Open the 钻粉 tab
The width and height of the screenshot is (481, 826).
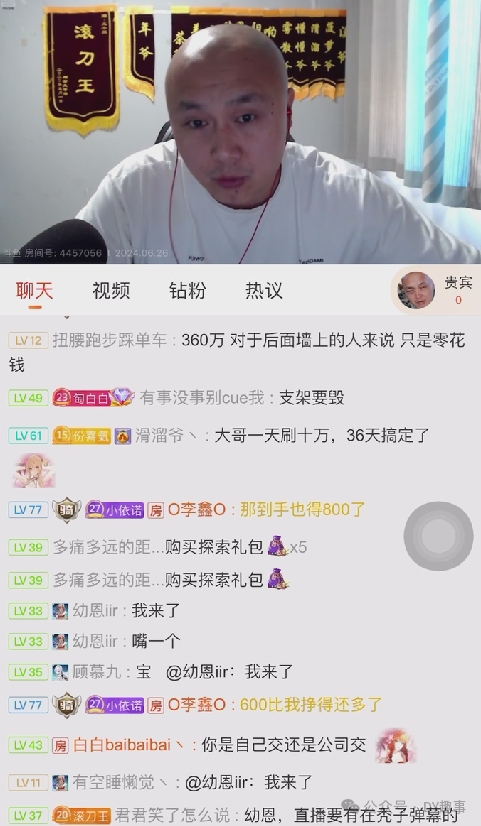point(188,291)
